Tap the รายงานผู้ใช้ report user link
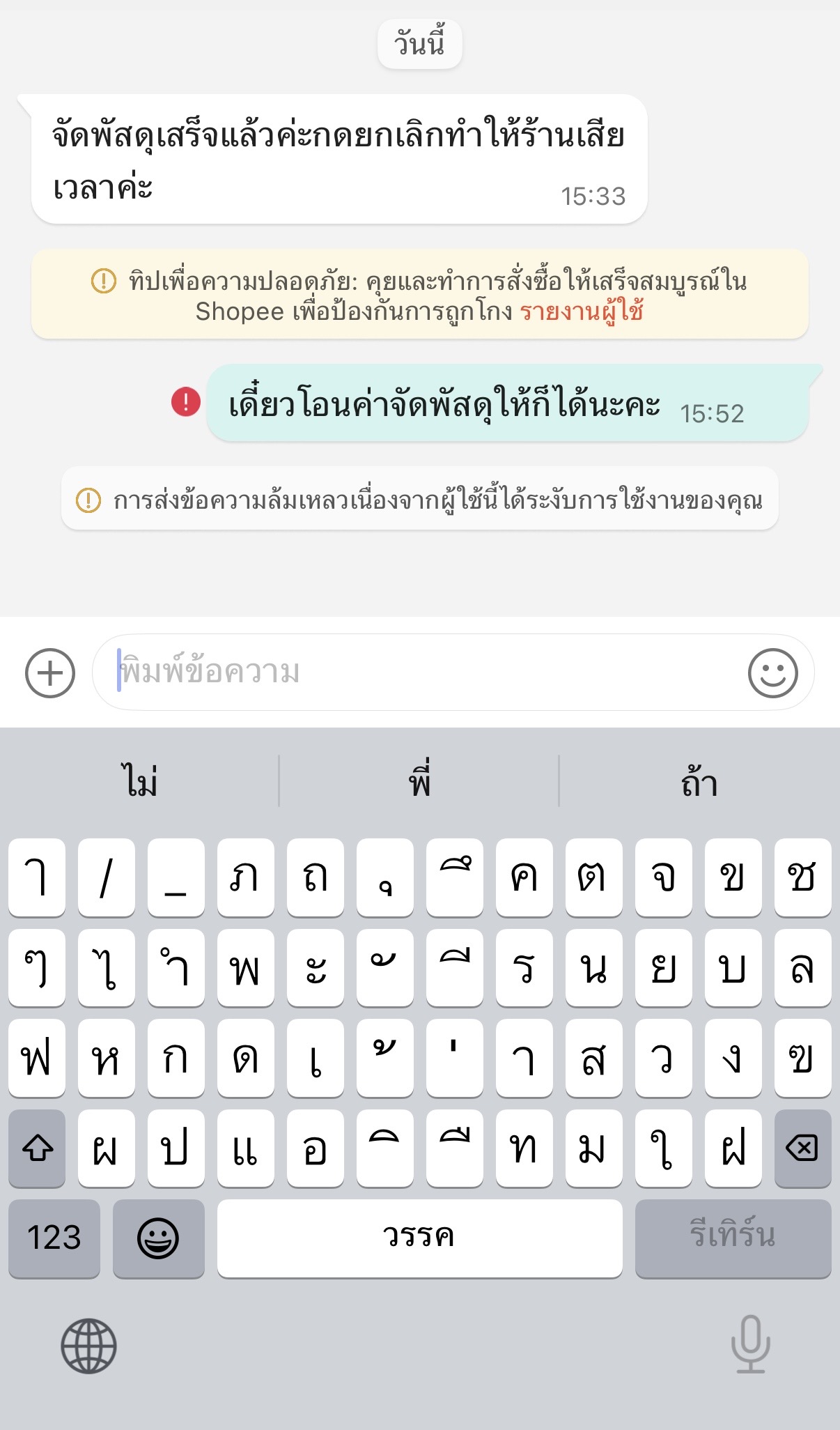Image resolution: width=840 pixels, height=1430 pixels. pos(582,312)
